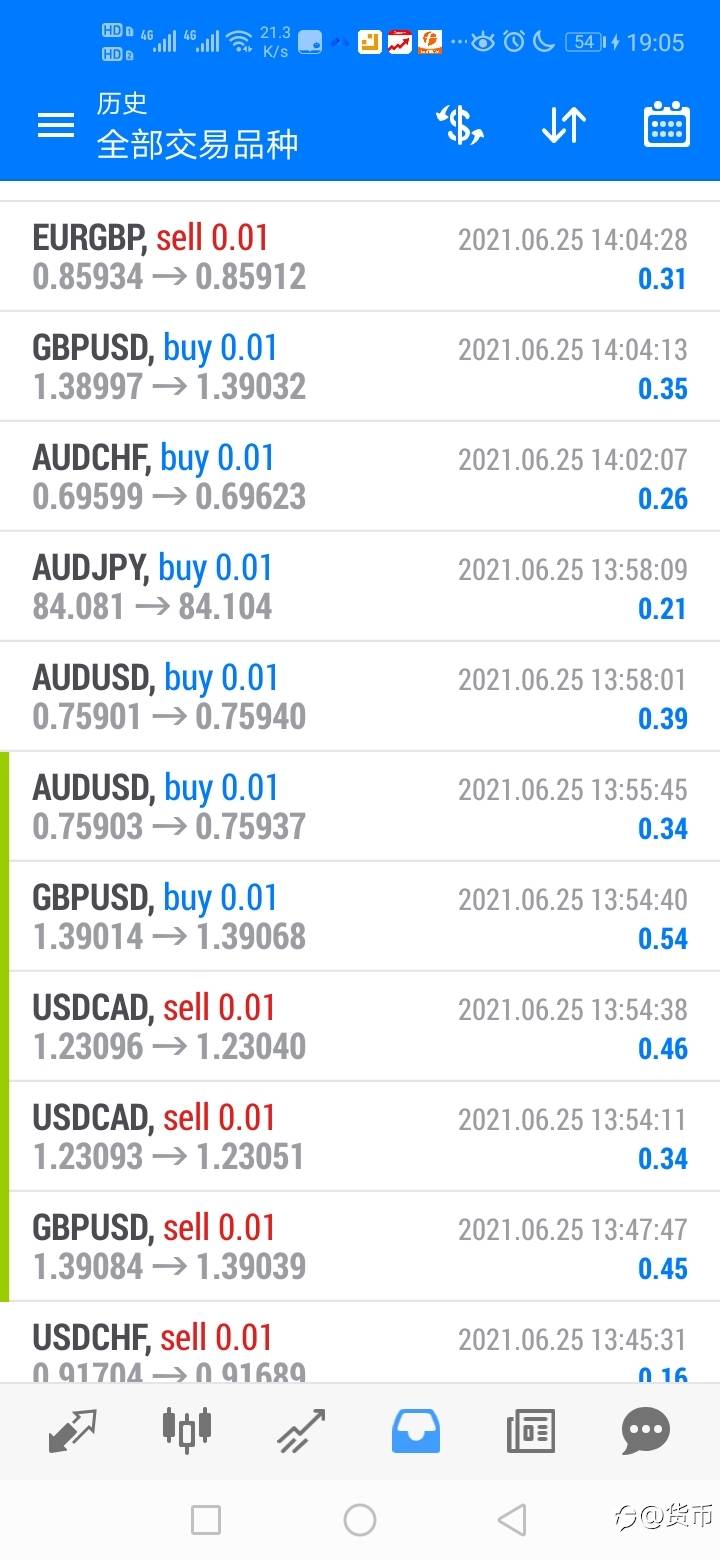Viewport: 720px width, 1560px height.
Task: View the GBPUSD buy trade at 13:54:40
Action: pos(360,917)
